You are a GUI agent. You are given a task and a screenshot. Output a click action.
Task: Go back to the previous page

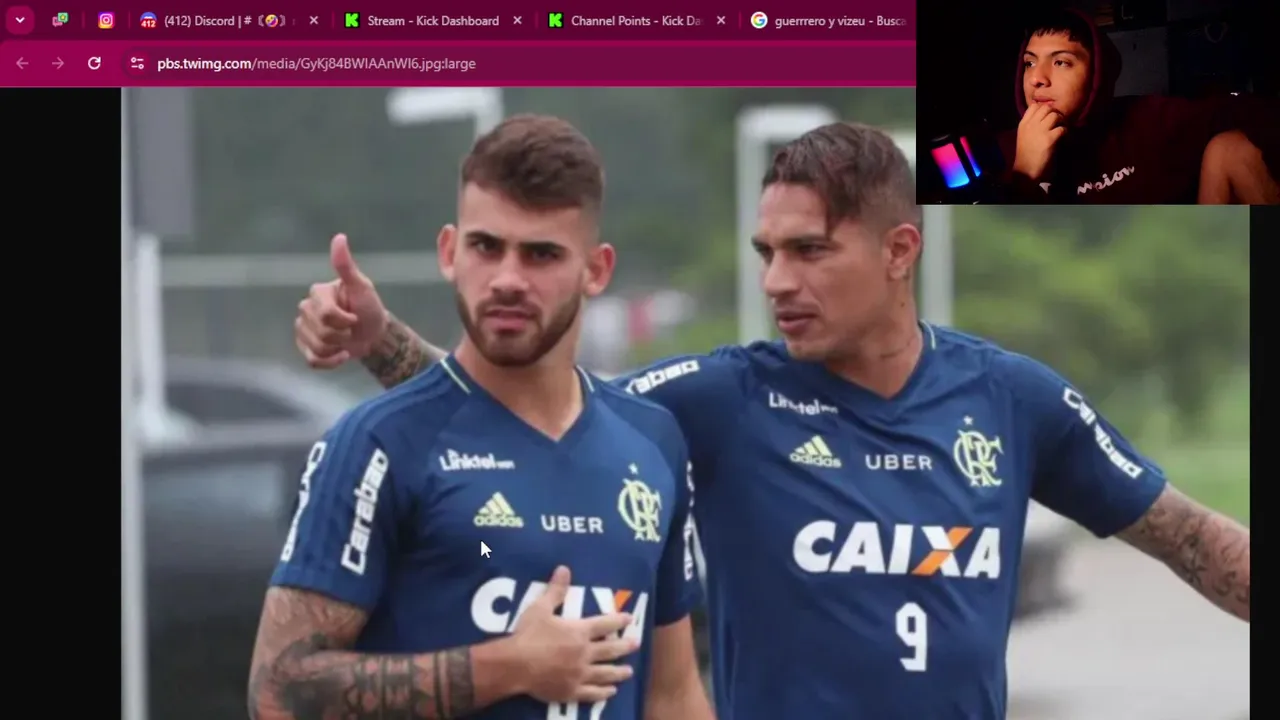22,63
